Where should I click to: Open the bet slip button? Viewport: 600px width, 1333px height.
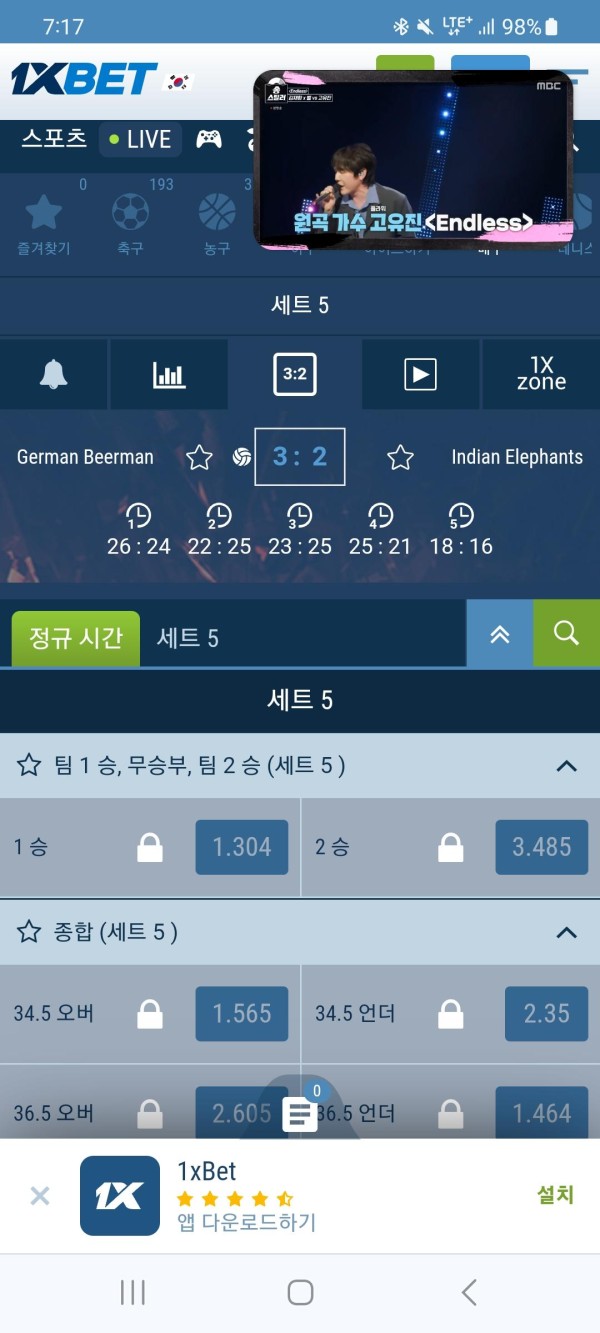[x=300, y=1112]
